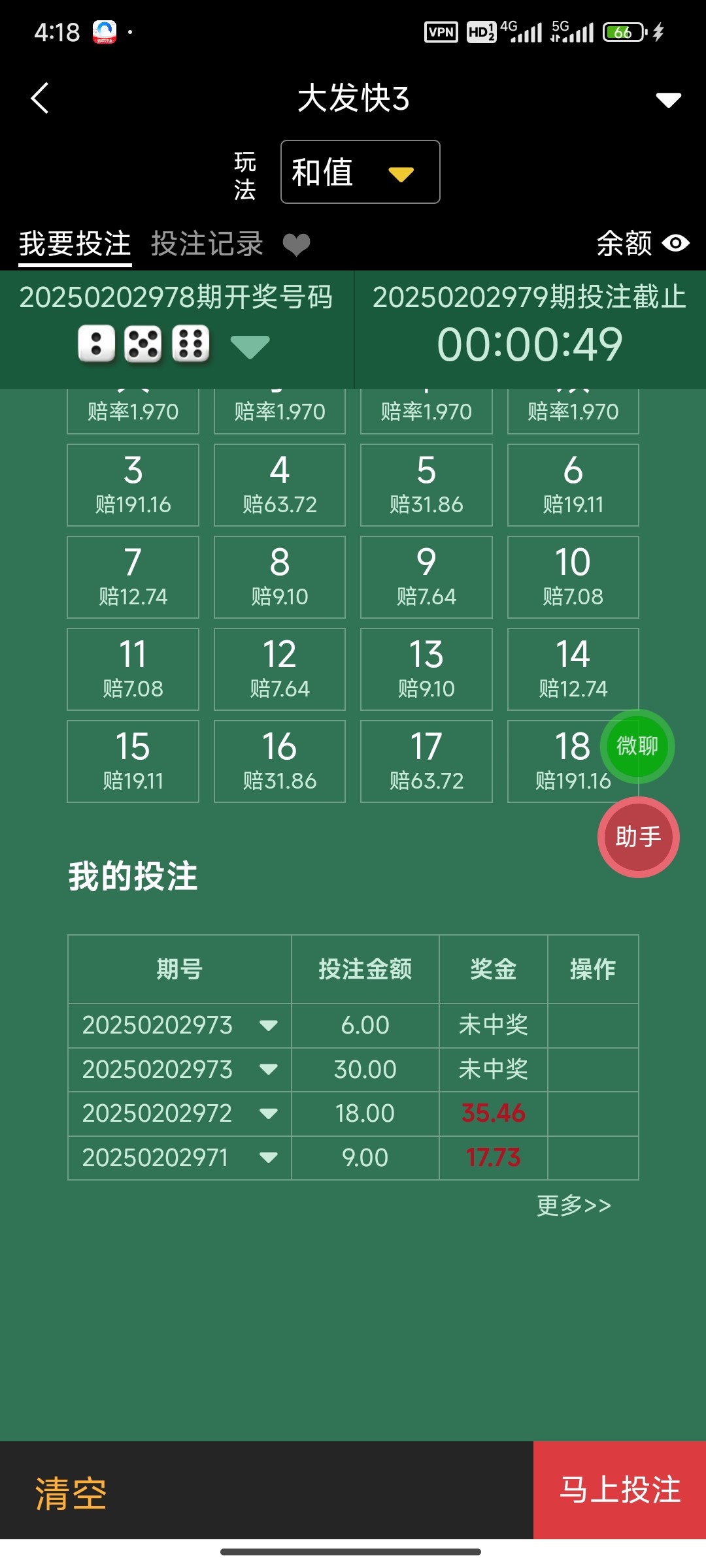Go back using the top-left arrow
Image resolution: width=706 pixels, height=1568 pixels.
(x=40, y=99)
